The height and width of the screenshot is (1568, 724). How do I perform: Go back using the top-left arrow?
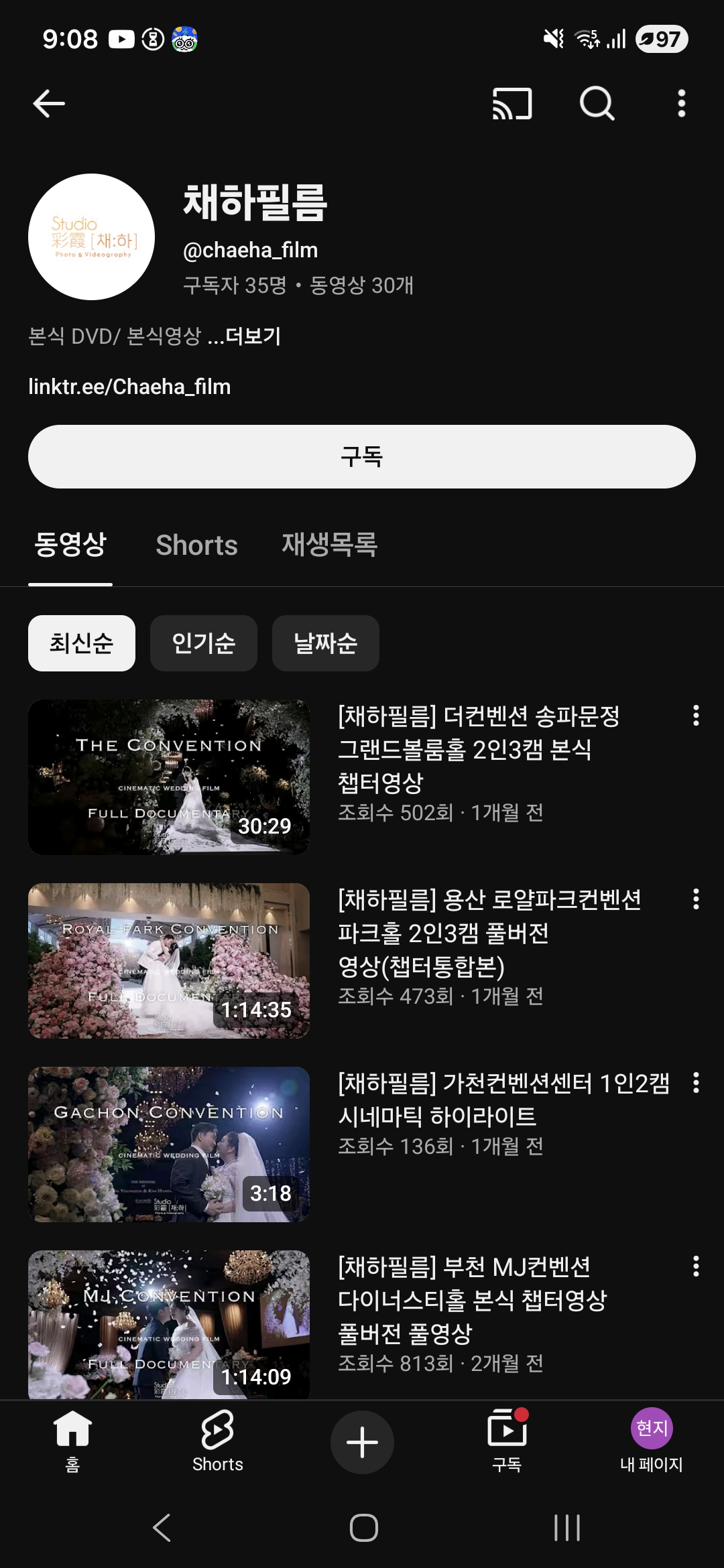[49, 103]
